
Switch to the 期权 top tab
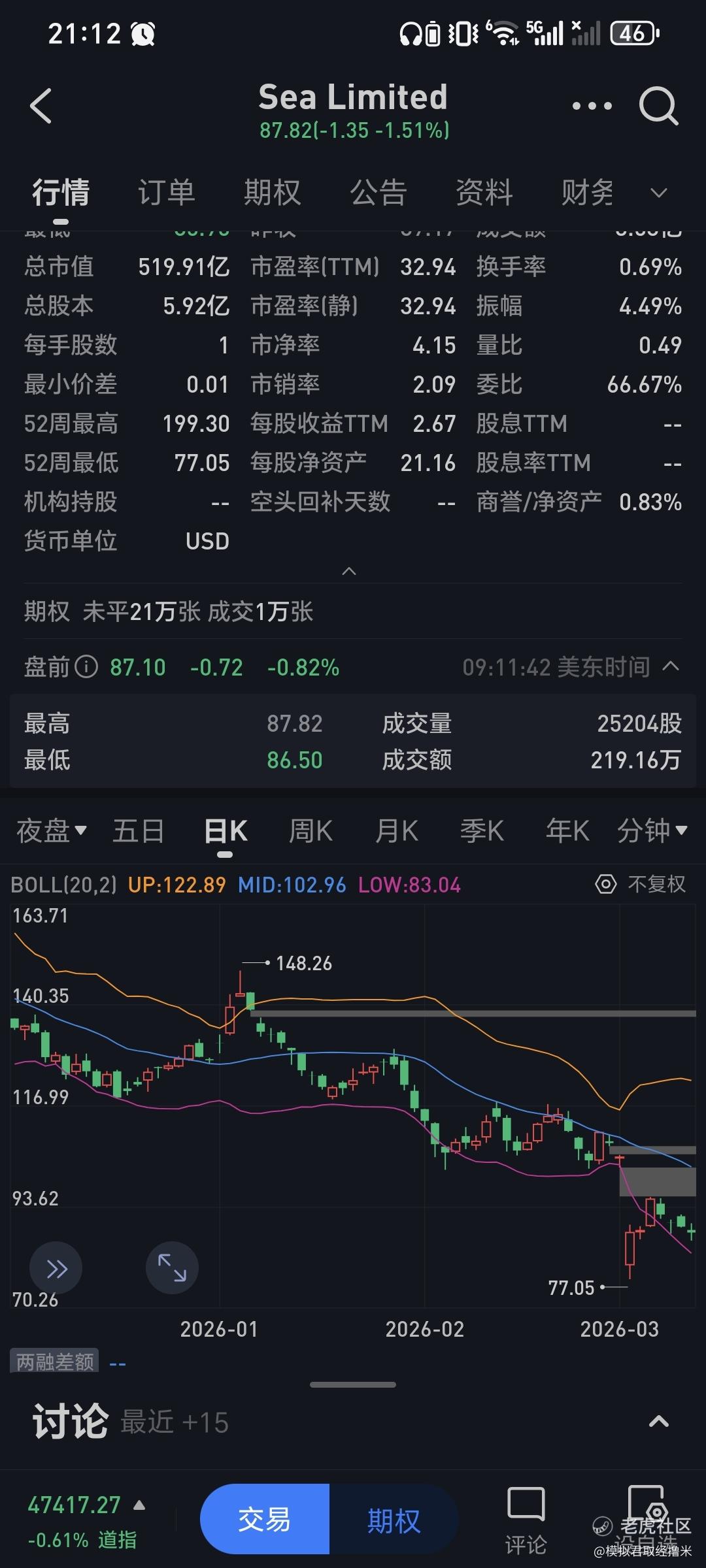(272, 193)
